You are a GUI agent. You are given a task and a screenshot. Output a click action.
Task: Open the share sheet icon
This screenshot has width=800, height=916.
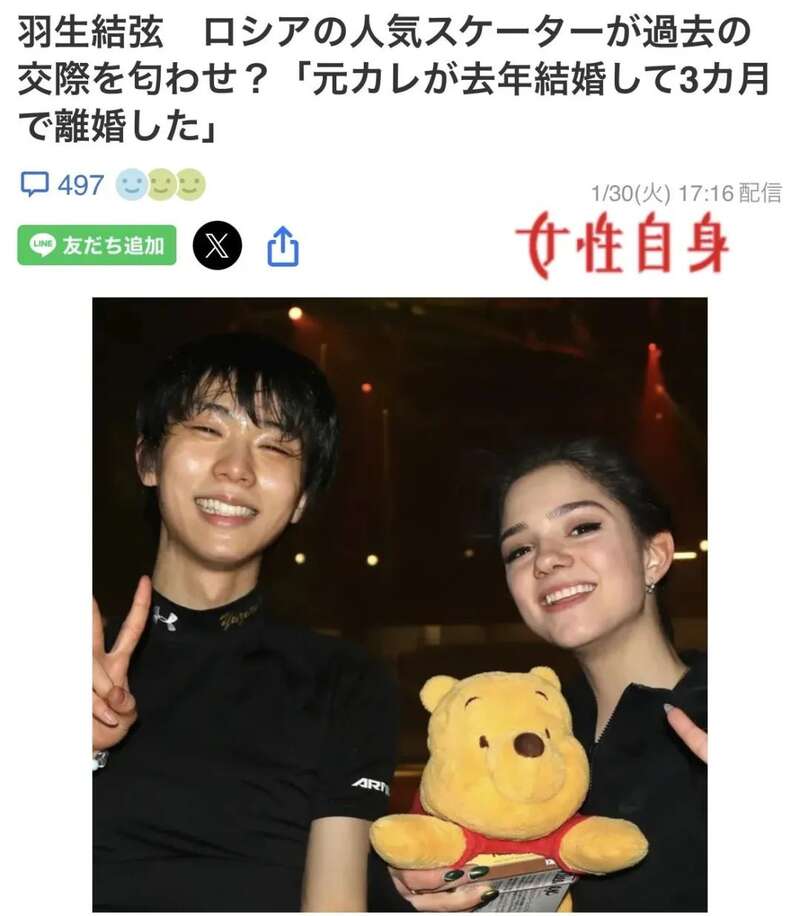[283, 247]
